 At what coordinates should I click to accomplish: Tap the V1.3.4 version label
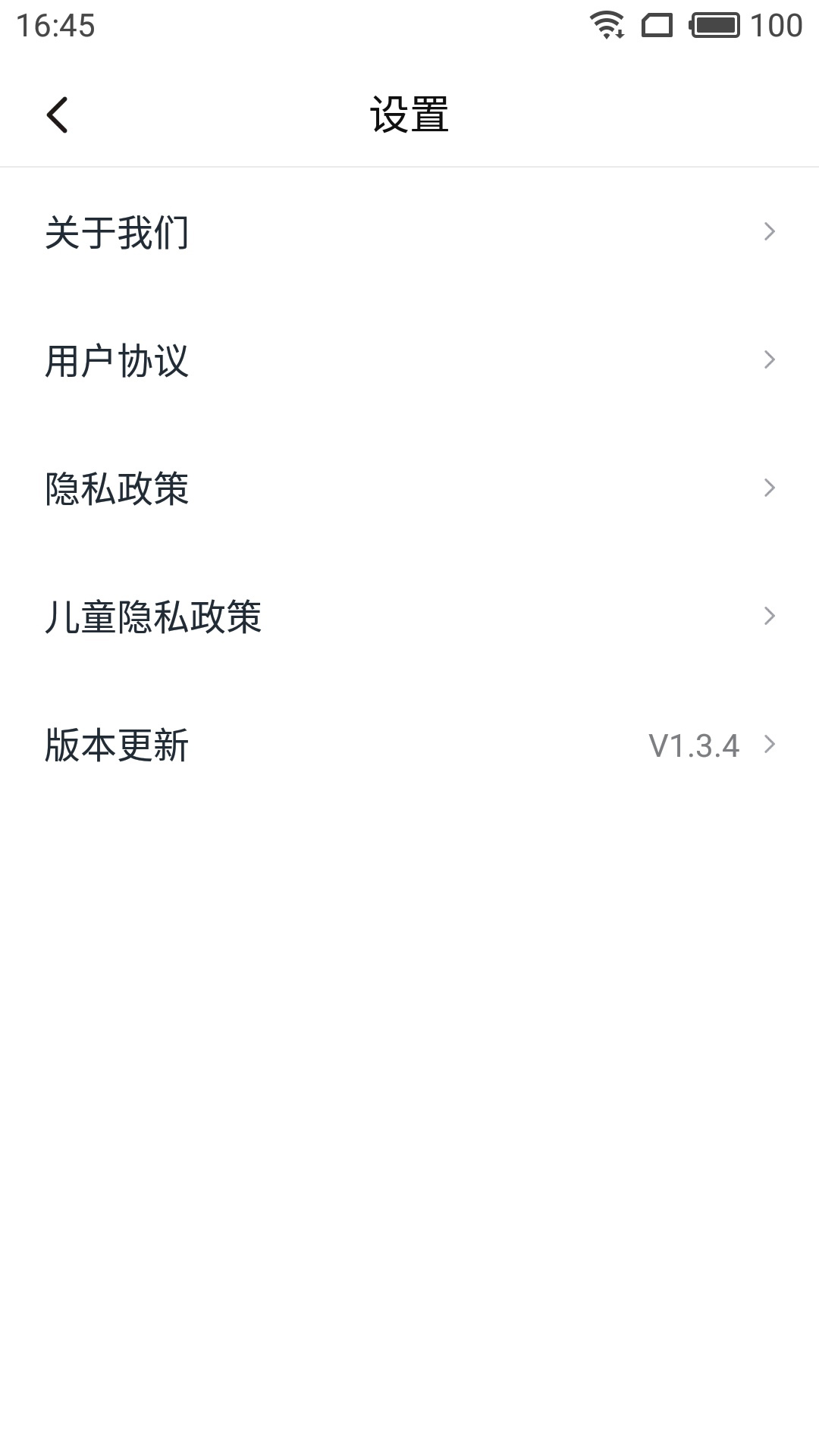pos(695,745)
